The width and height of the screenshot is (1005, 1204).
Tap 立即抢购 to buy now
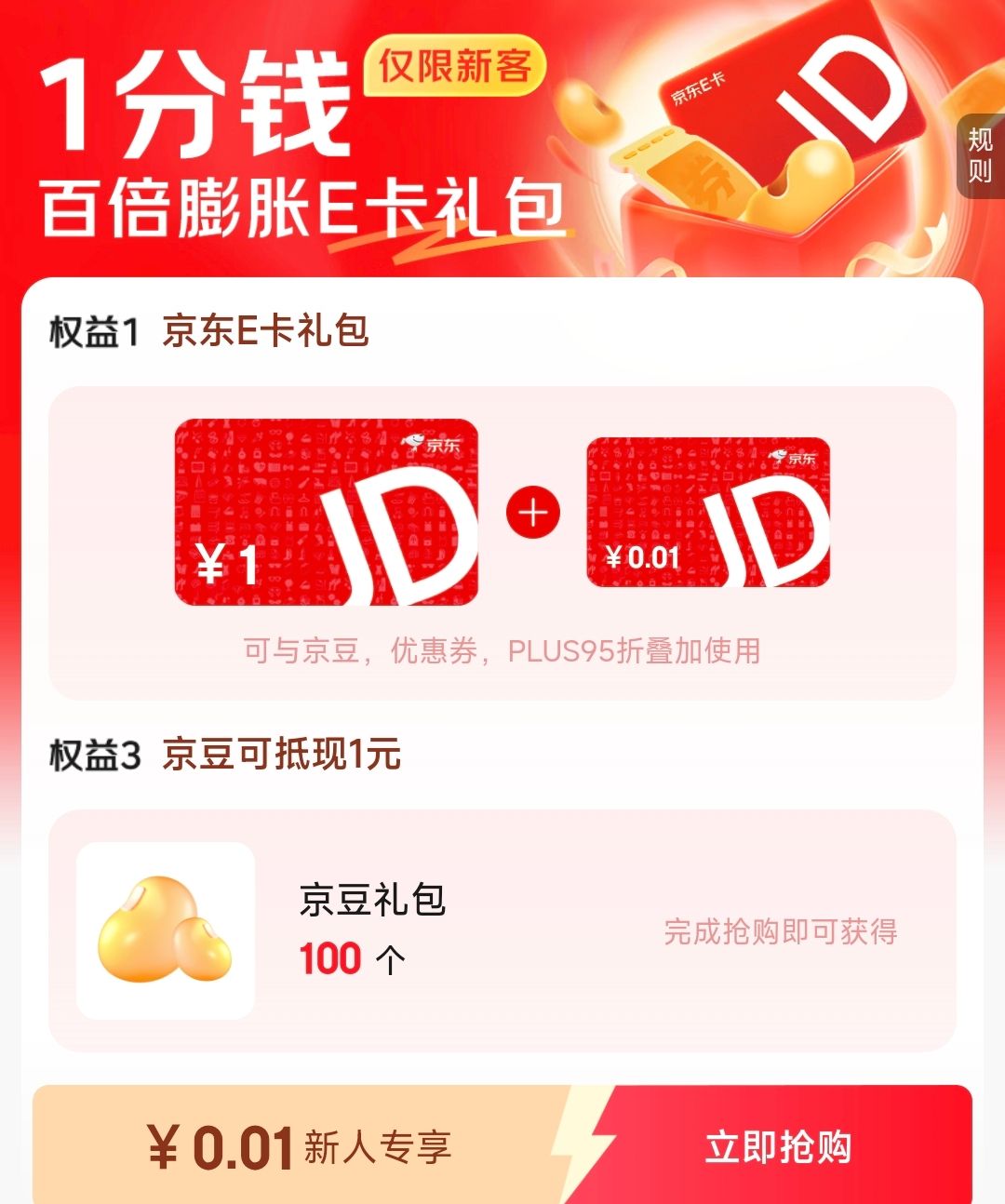778,1146
